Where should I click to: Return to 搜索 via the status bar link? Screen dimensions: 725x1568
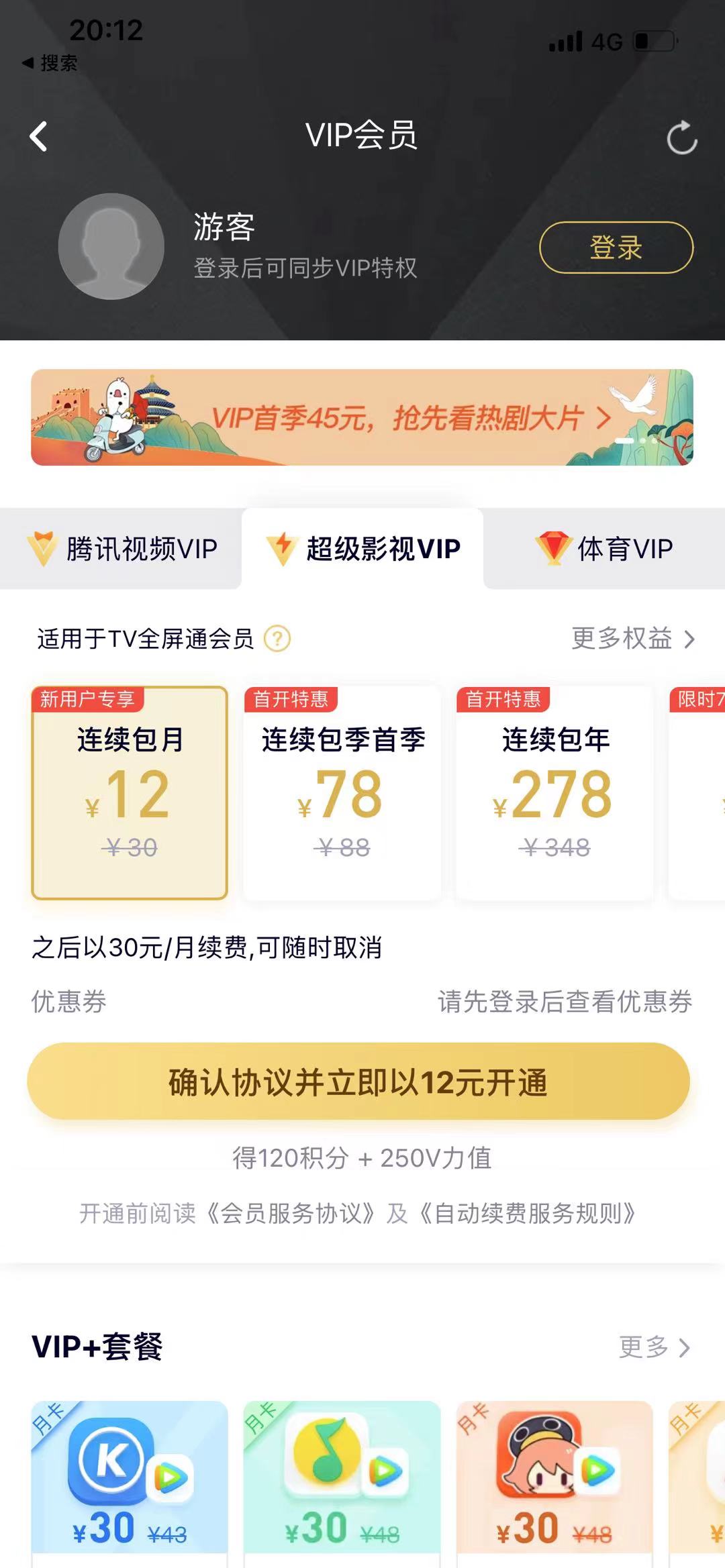coord(50,63)
